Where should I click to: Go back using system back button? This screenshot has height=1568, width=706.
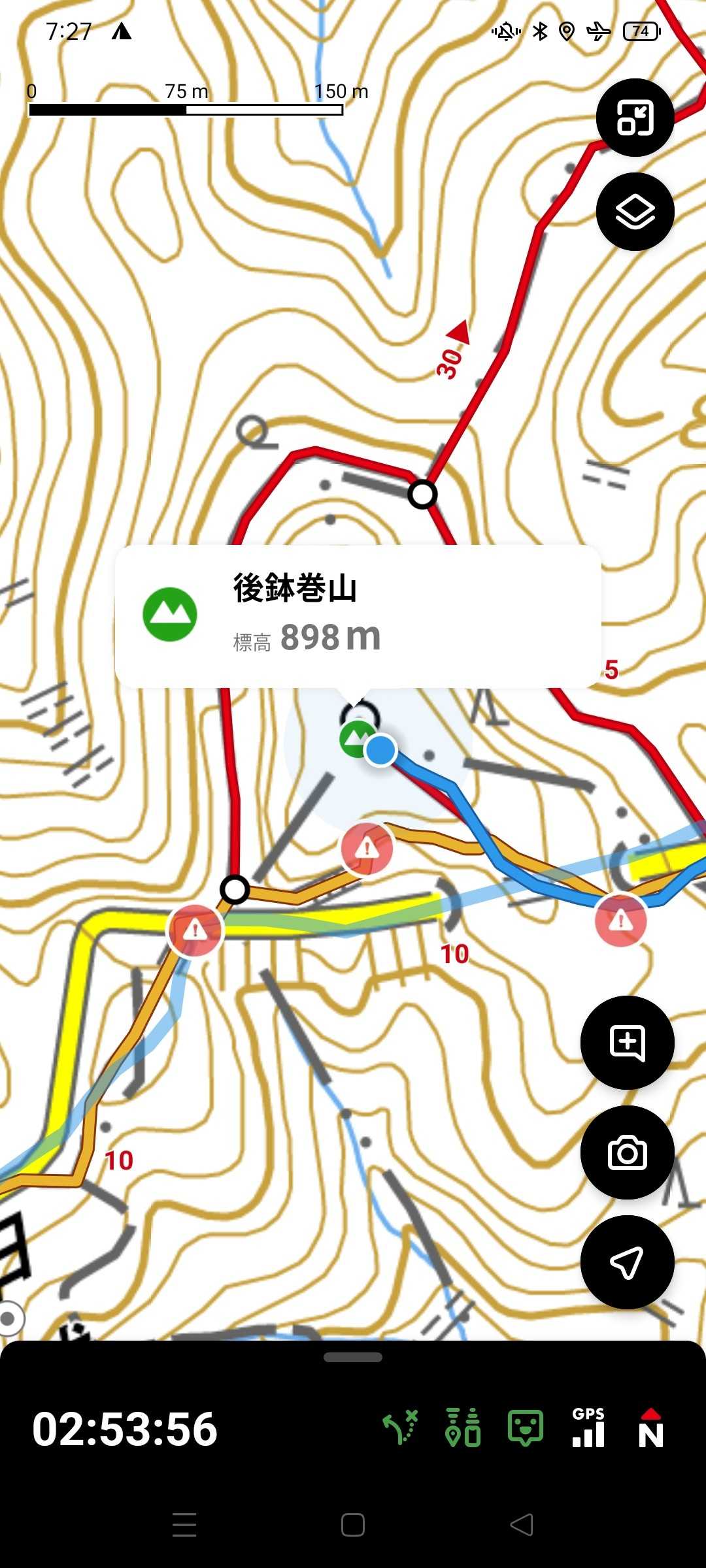tap(522, 1526)
